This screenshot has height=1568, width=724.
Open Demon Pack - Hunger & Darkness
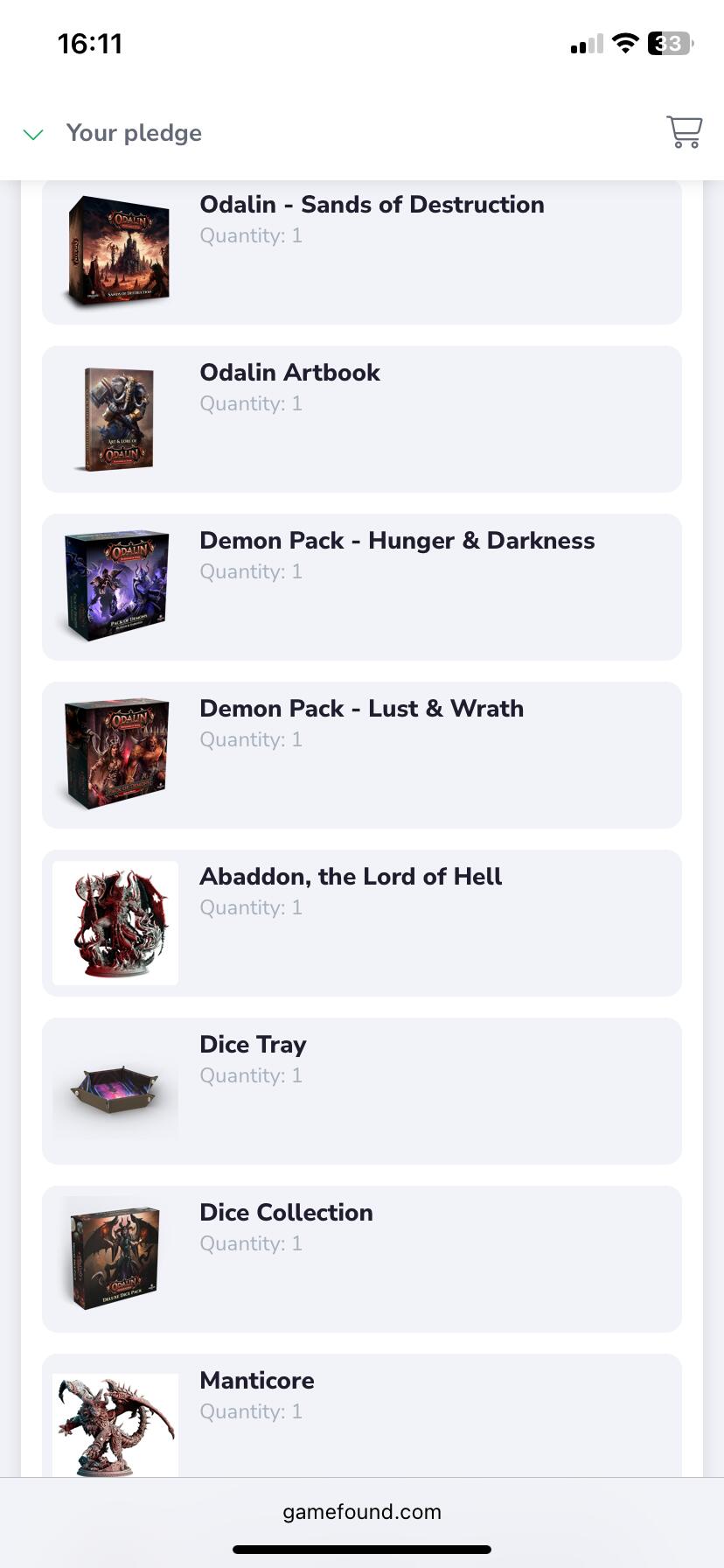(362, 587)
